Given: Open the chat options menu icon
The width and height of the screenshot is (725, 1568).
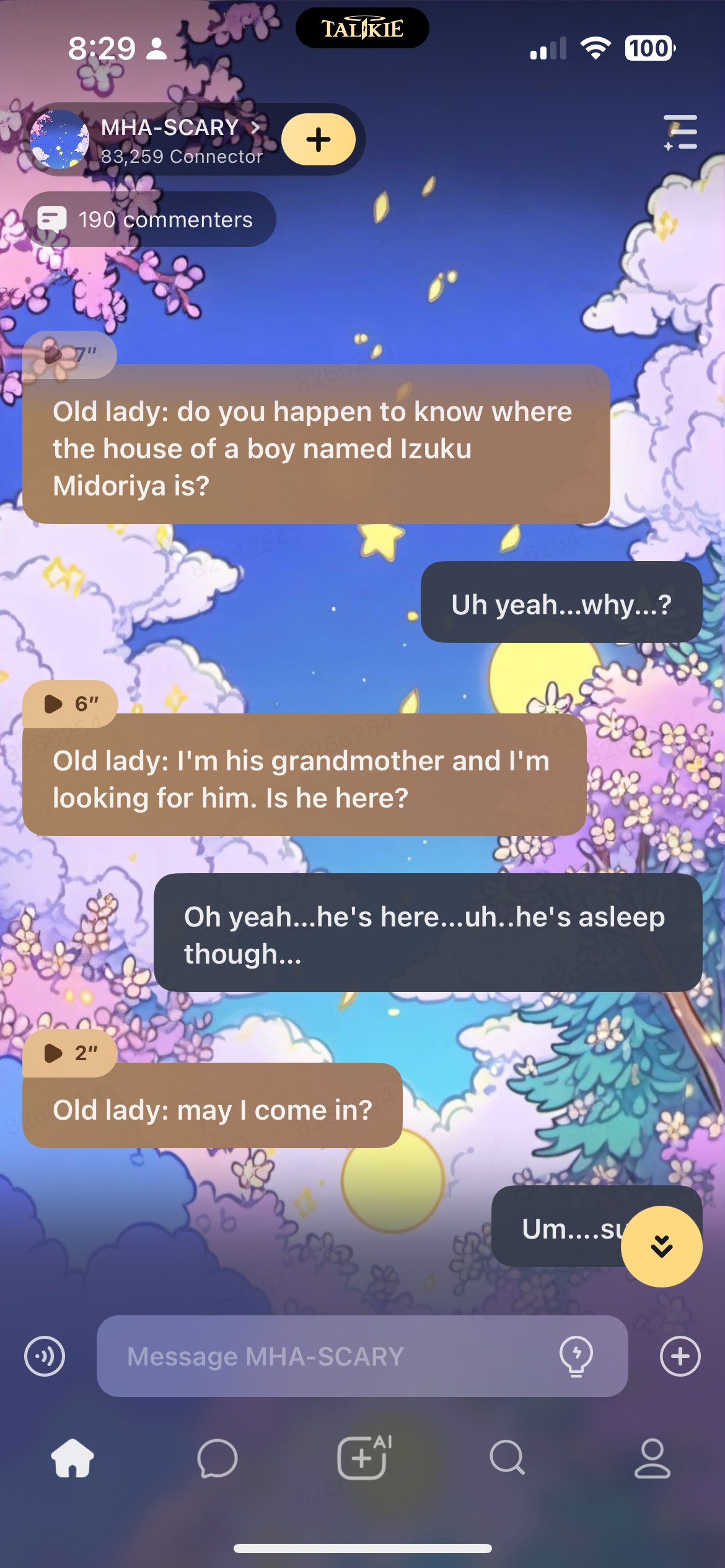Looking at the screenshot, I should [680, 133].
